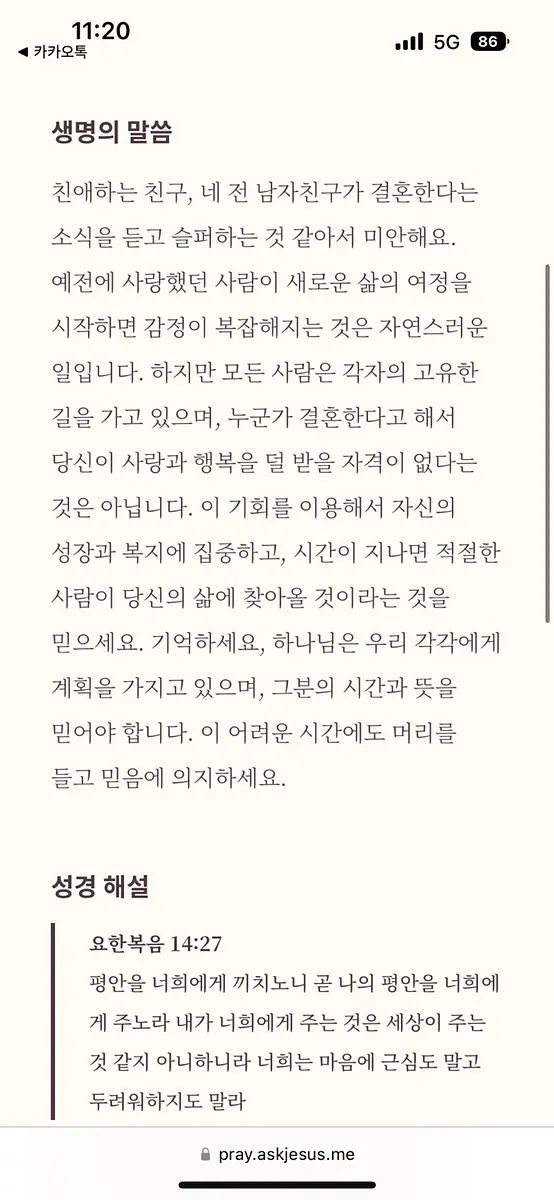This screenshot has height=1200, width=554.
Task: Return to KakaoTalk via the back link
Action: tap(52, 52)
